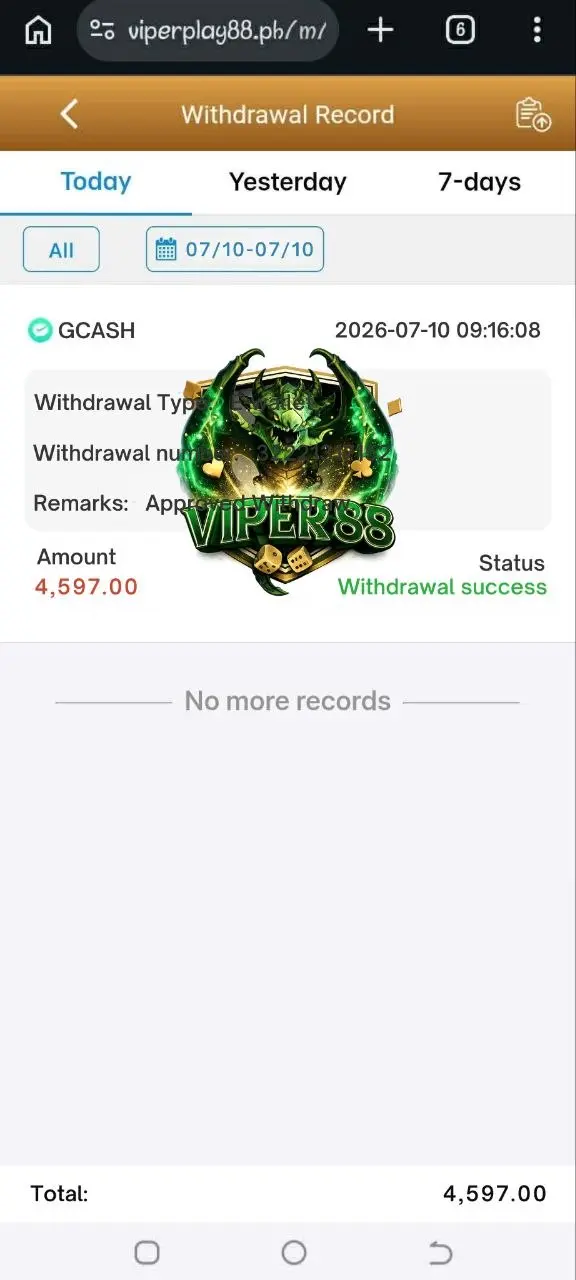The image size is (576, 1280).
Task: Switch to the 7-days tab
Action: tap(479, 182)
